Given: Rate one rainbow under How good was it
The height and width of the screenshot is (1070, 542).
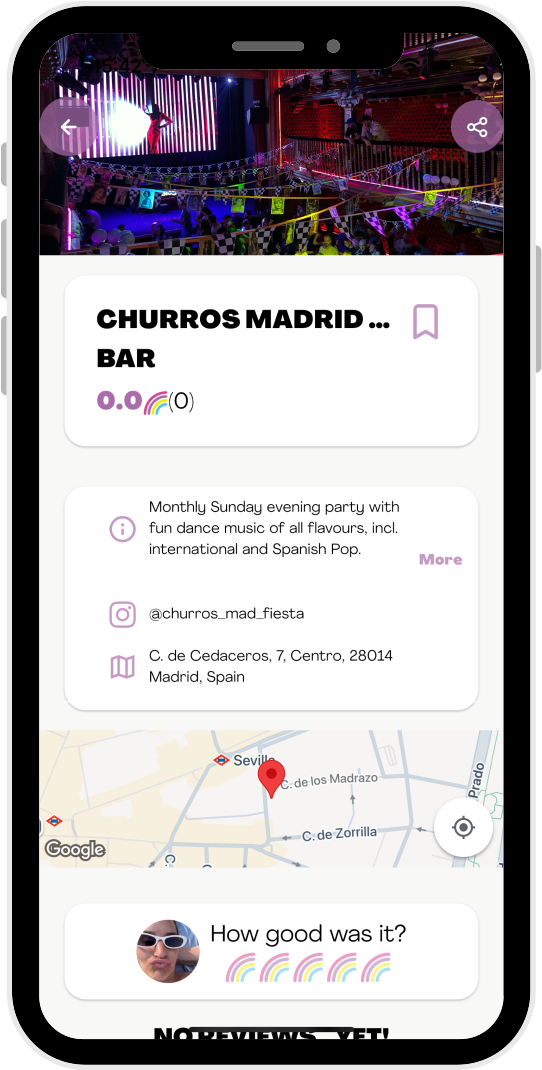Looking at the screenshot, I should 240,968.
